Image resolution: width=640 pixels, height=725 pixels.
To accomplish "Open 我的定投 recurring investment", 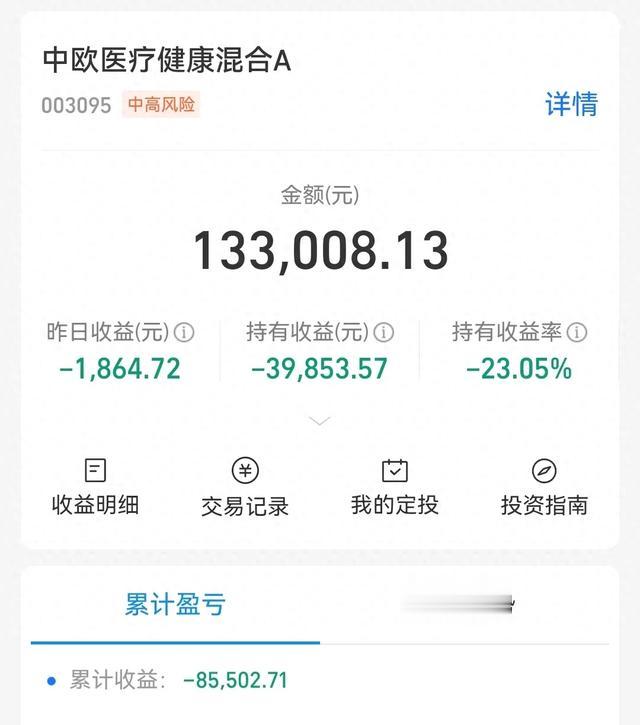I will coord(395,487).
